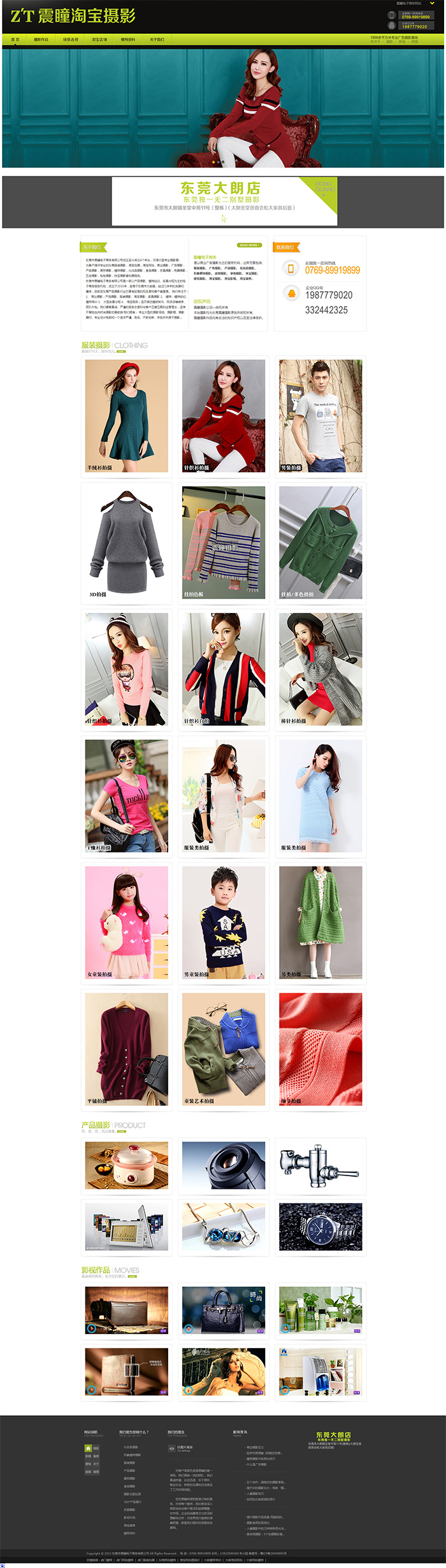This screenshot has width=446, height=1568.
Task: Play the wallet video thumbnail
Action: tap(126, 1310)
